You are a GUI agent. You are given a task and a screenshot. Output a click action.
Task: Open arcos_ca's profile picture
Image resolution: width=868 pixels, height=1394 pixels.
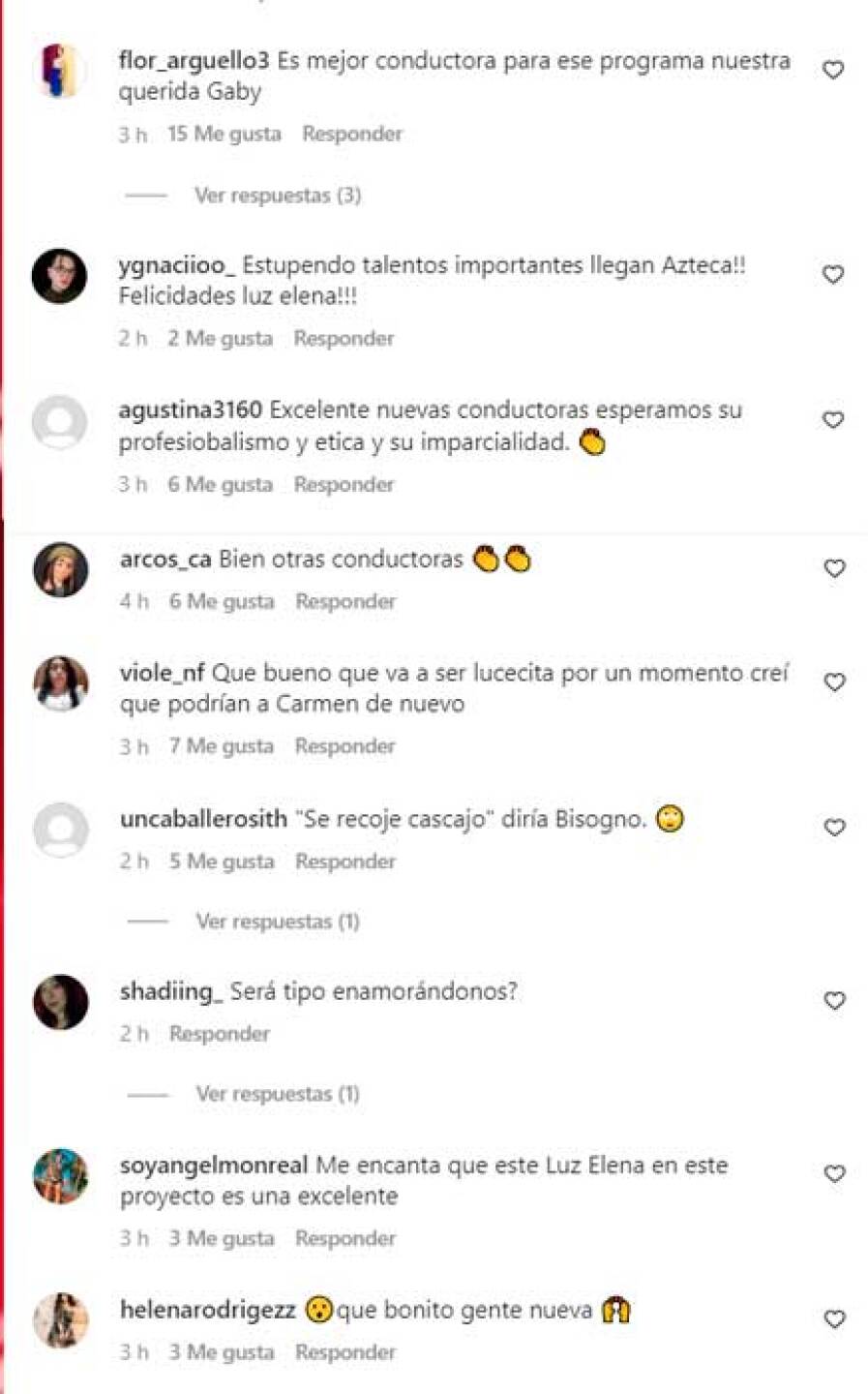pyautogui.click(x=60, y=569)
